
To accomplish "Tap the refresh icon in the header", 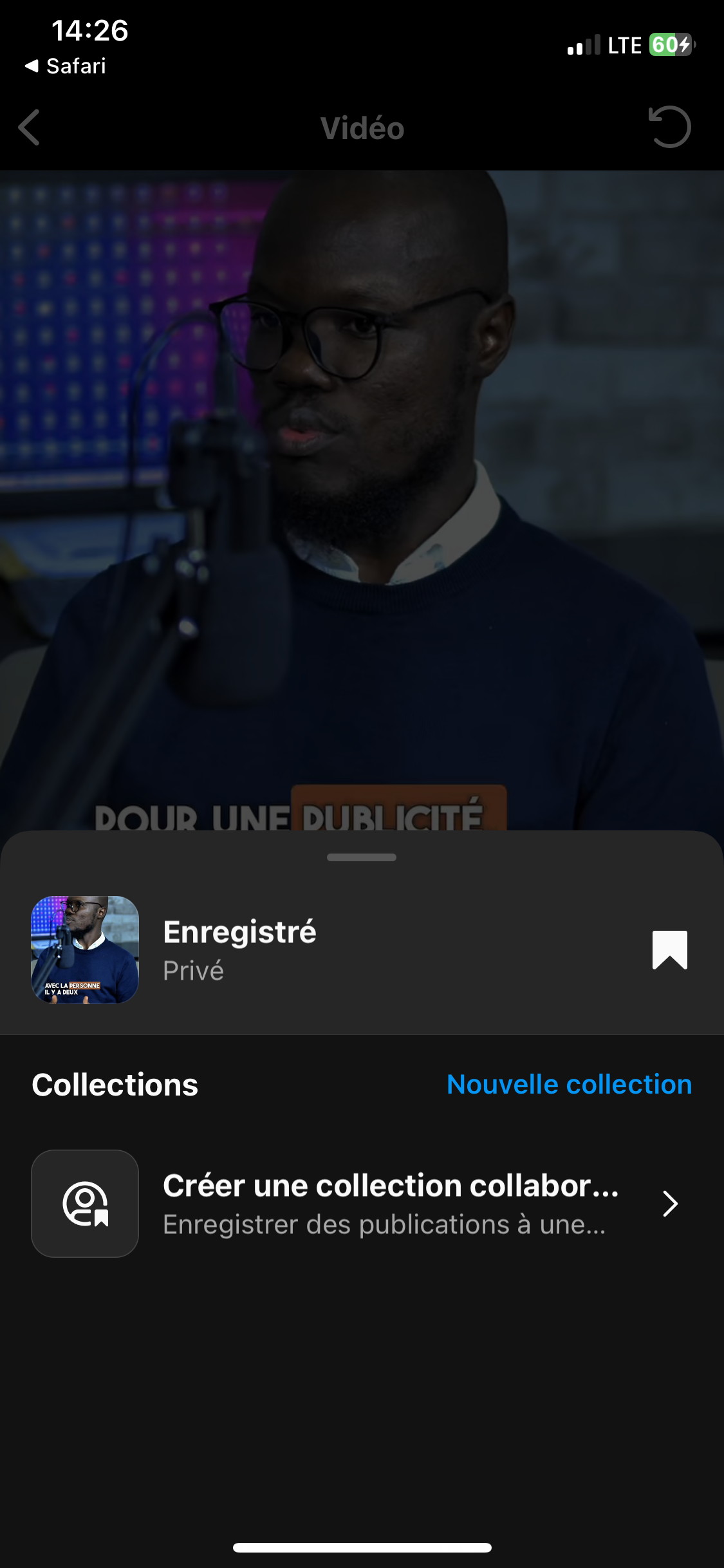I will (x=669, y=127).
